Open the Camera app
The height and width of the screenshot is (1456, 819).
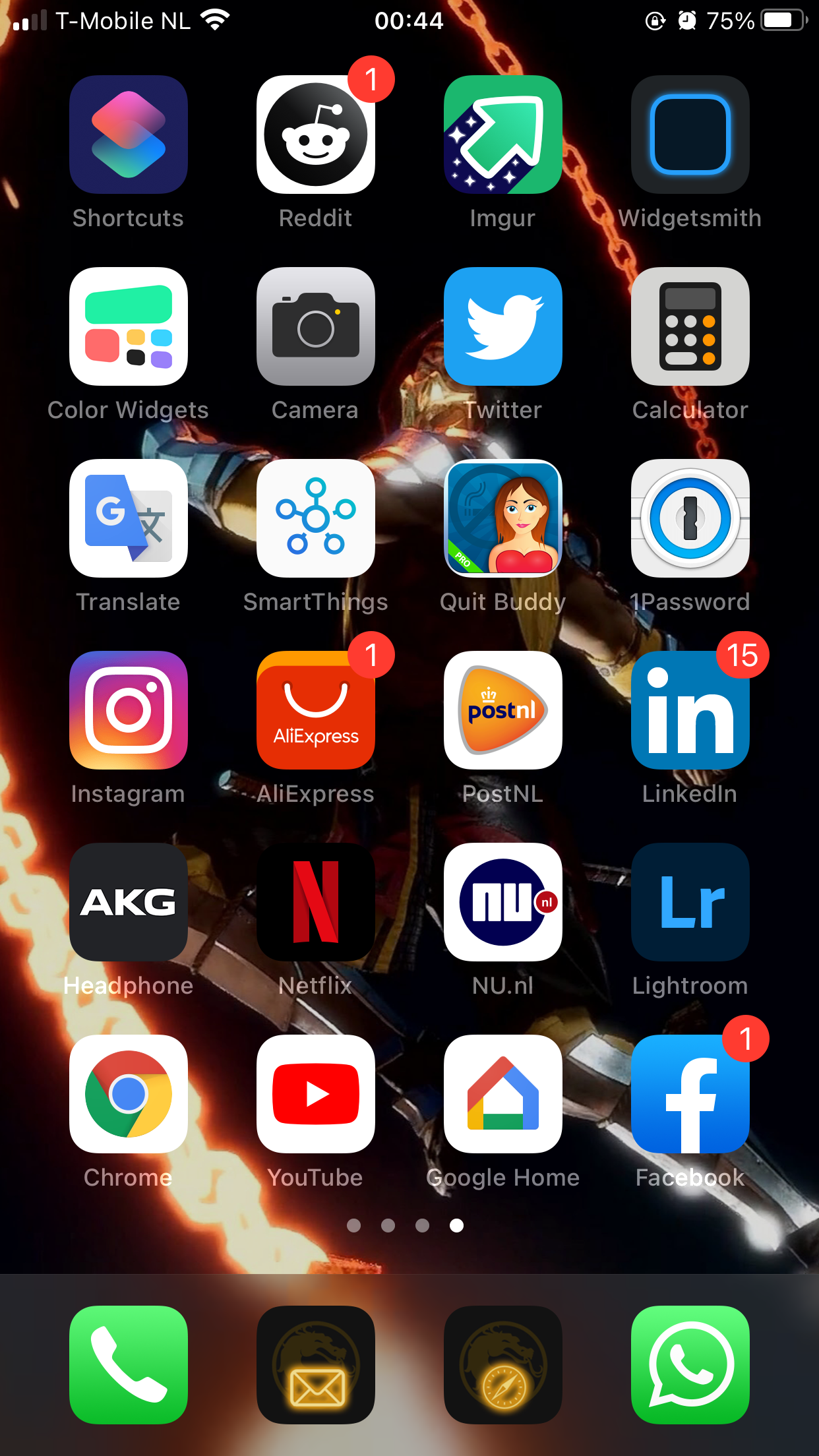tap(316, 326)
